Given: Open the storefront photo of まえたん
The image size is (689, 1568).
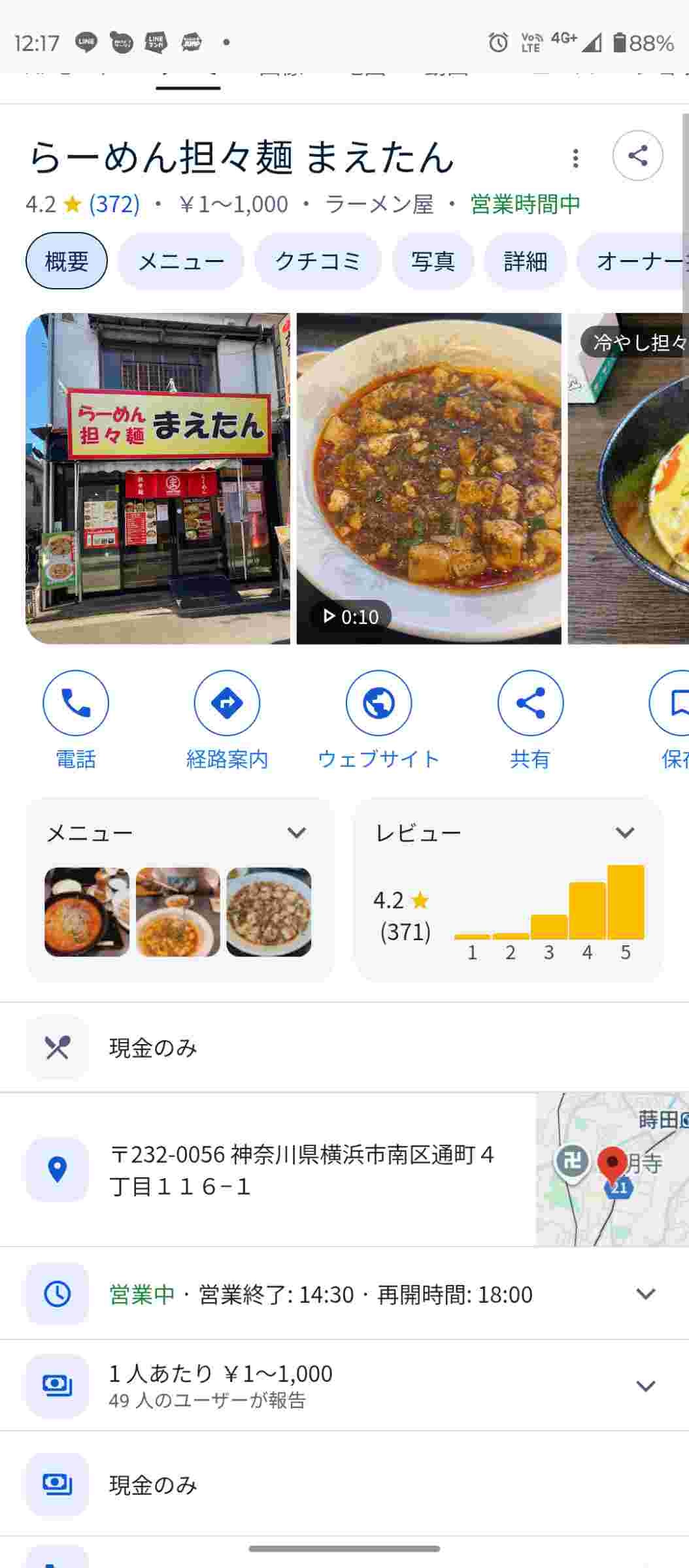Looking at the screenshot, I should [158, 478].
